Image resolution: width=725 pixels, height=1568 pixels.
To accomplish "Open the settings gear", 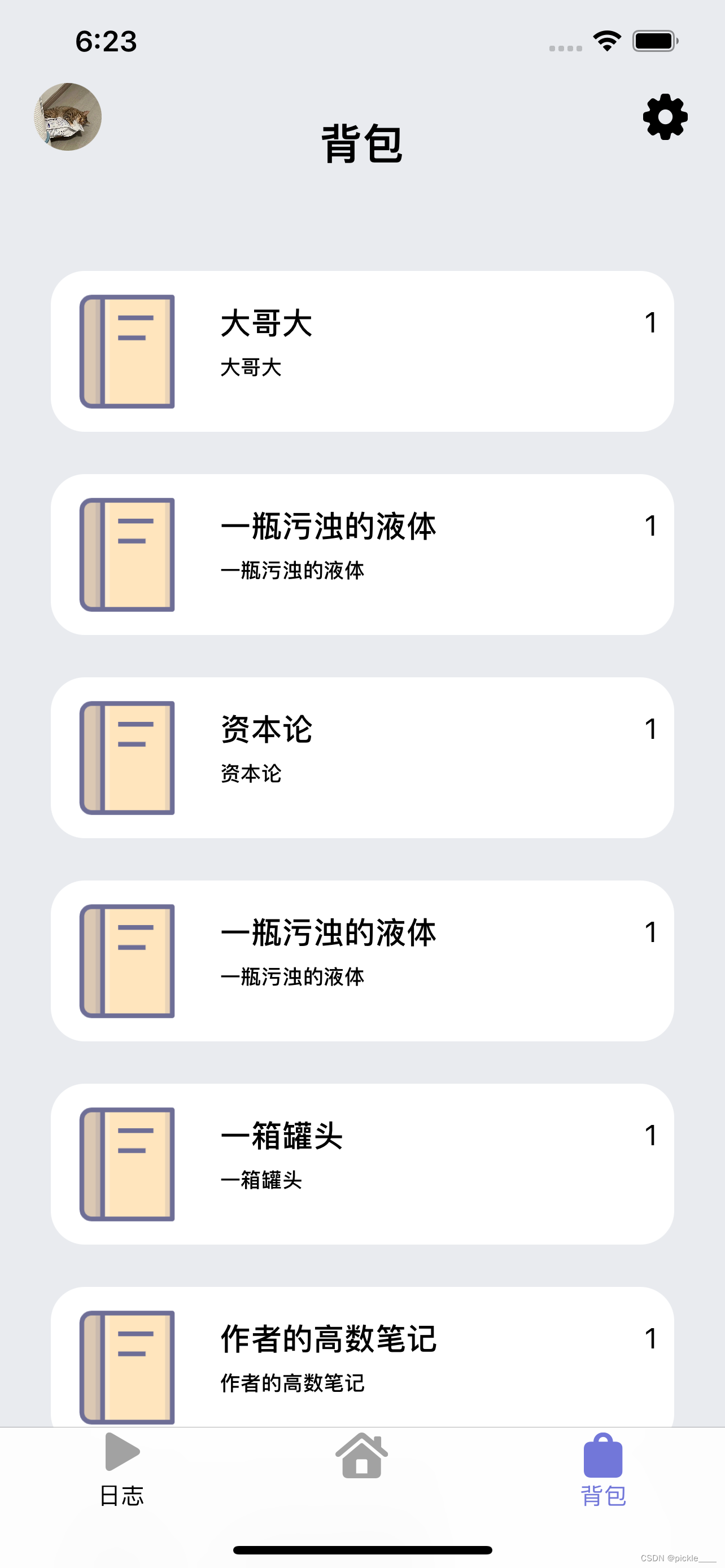I will [x=665, y=117].
